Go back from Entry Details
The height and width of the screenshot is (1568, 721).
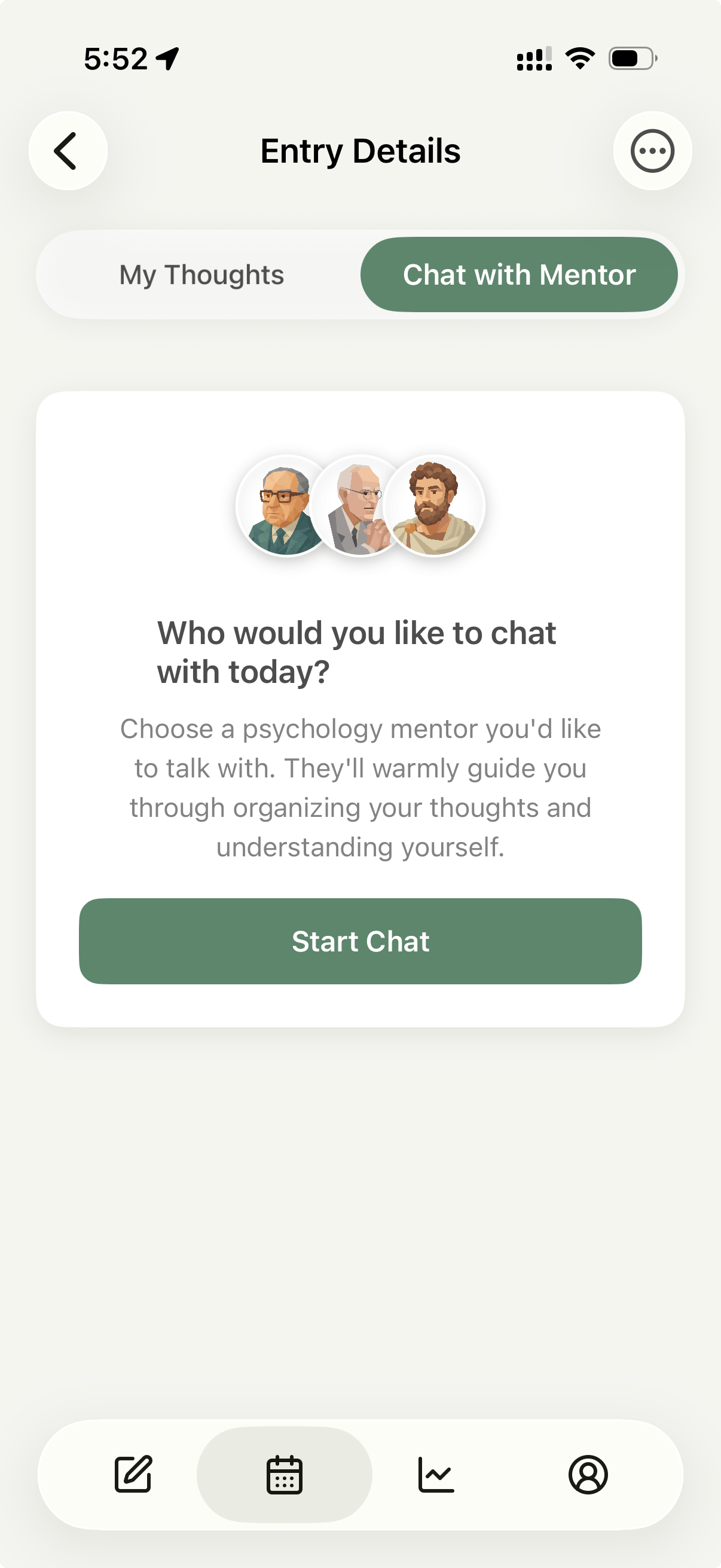[x=68, y=151]
